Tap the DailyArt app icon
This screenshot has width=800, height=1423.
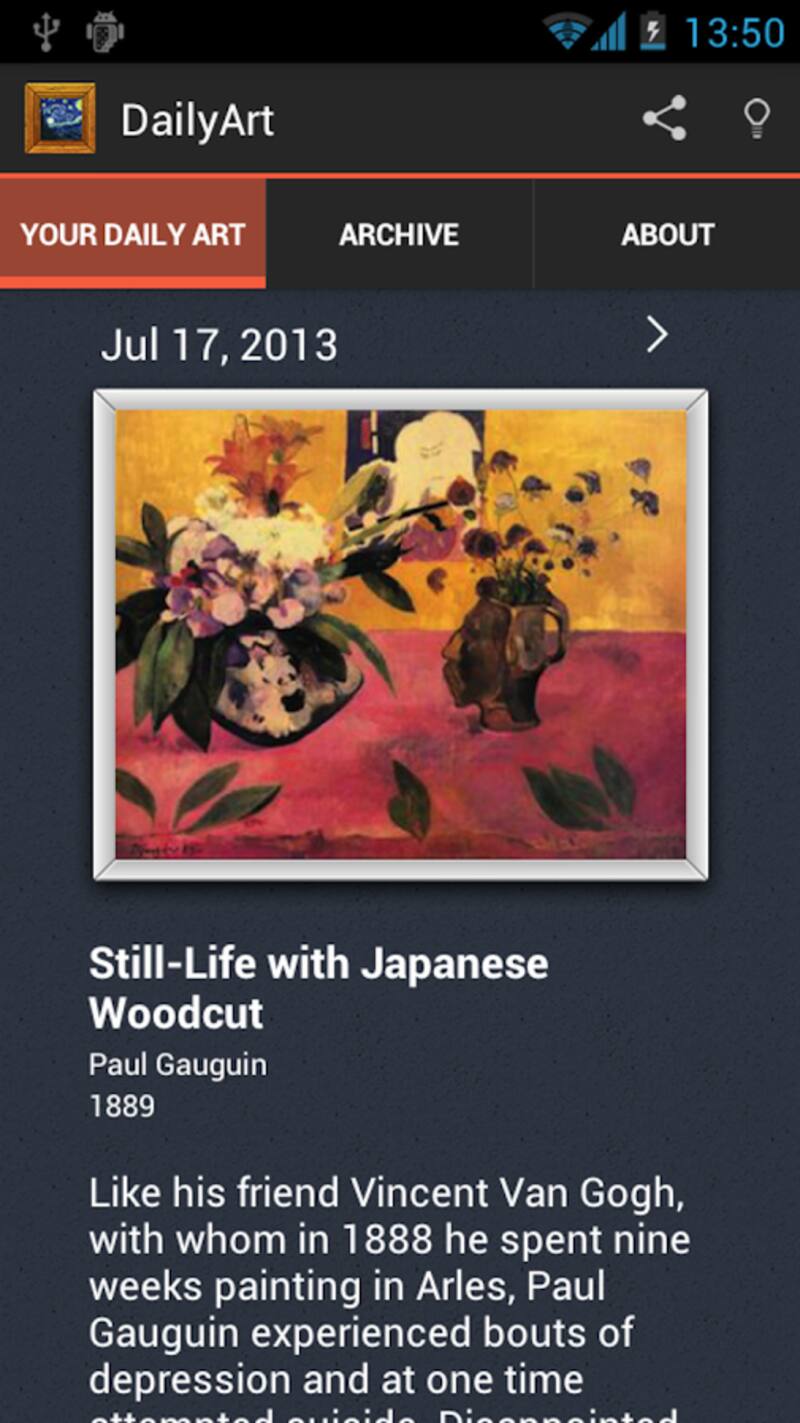tap(60, 119)
